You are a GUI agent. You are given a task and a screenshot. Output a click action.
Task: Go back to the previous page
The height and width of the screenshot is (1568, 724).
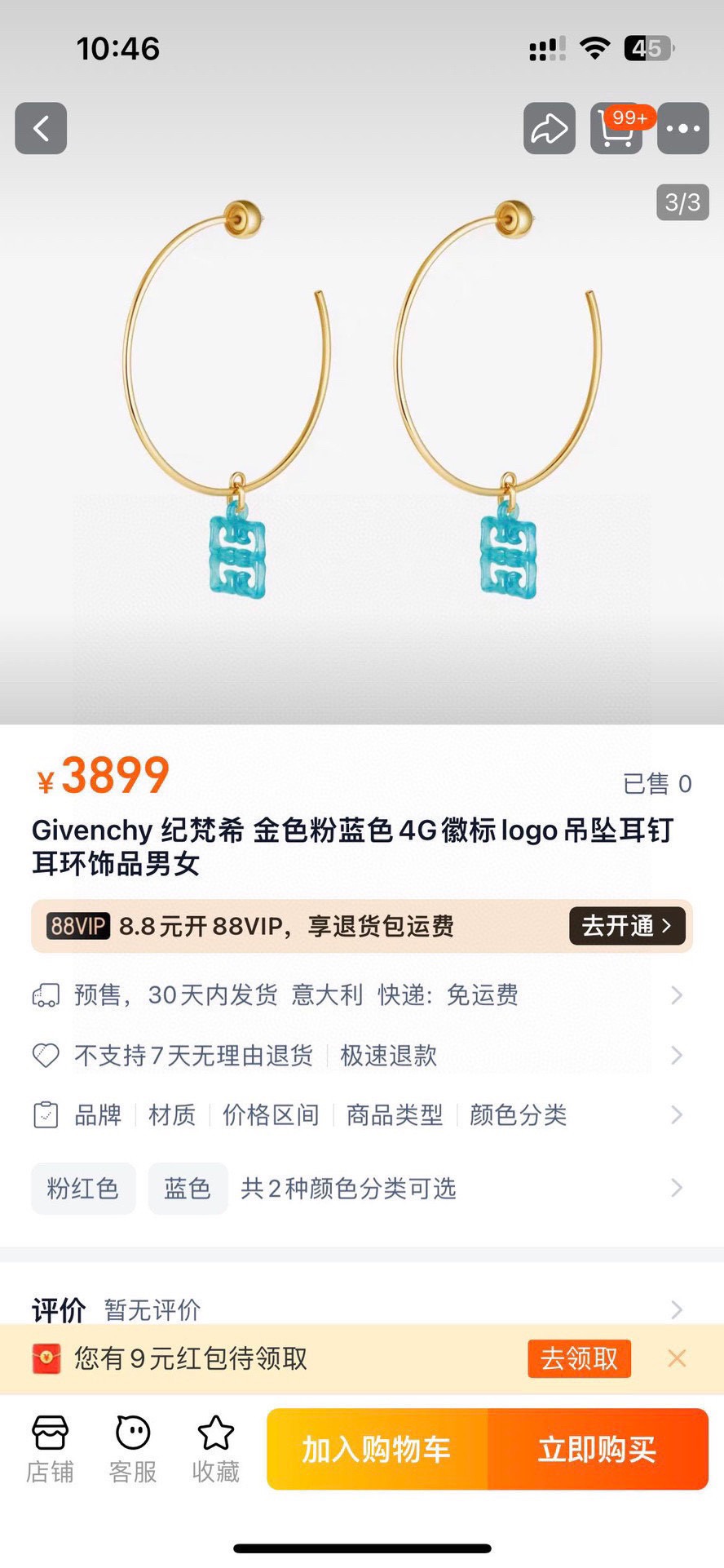(41, 128)
